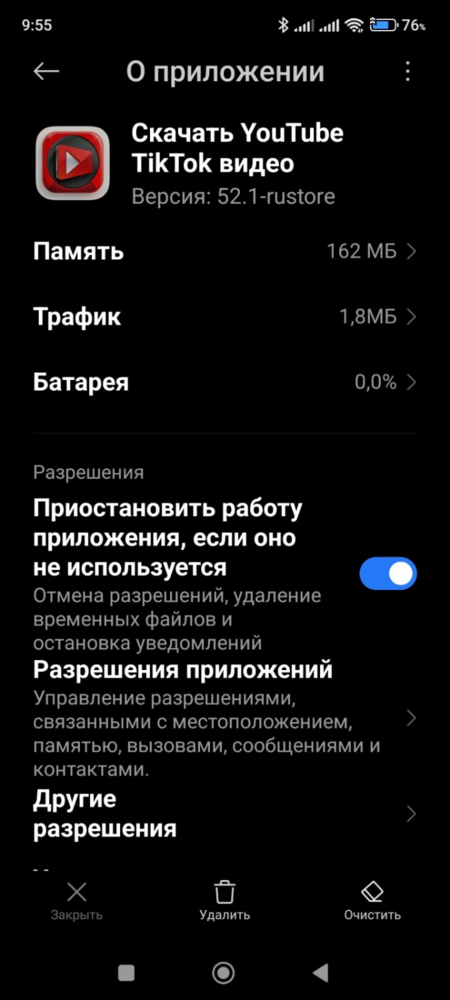Toggle pausing app activity when unused
The image size is (450, 1000).
(388, 573)
